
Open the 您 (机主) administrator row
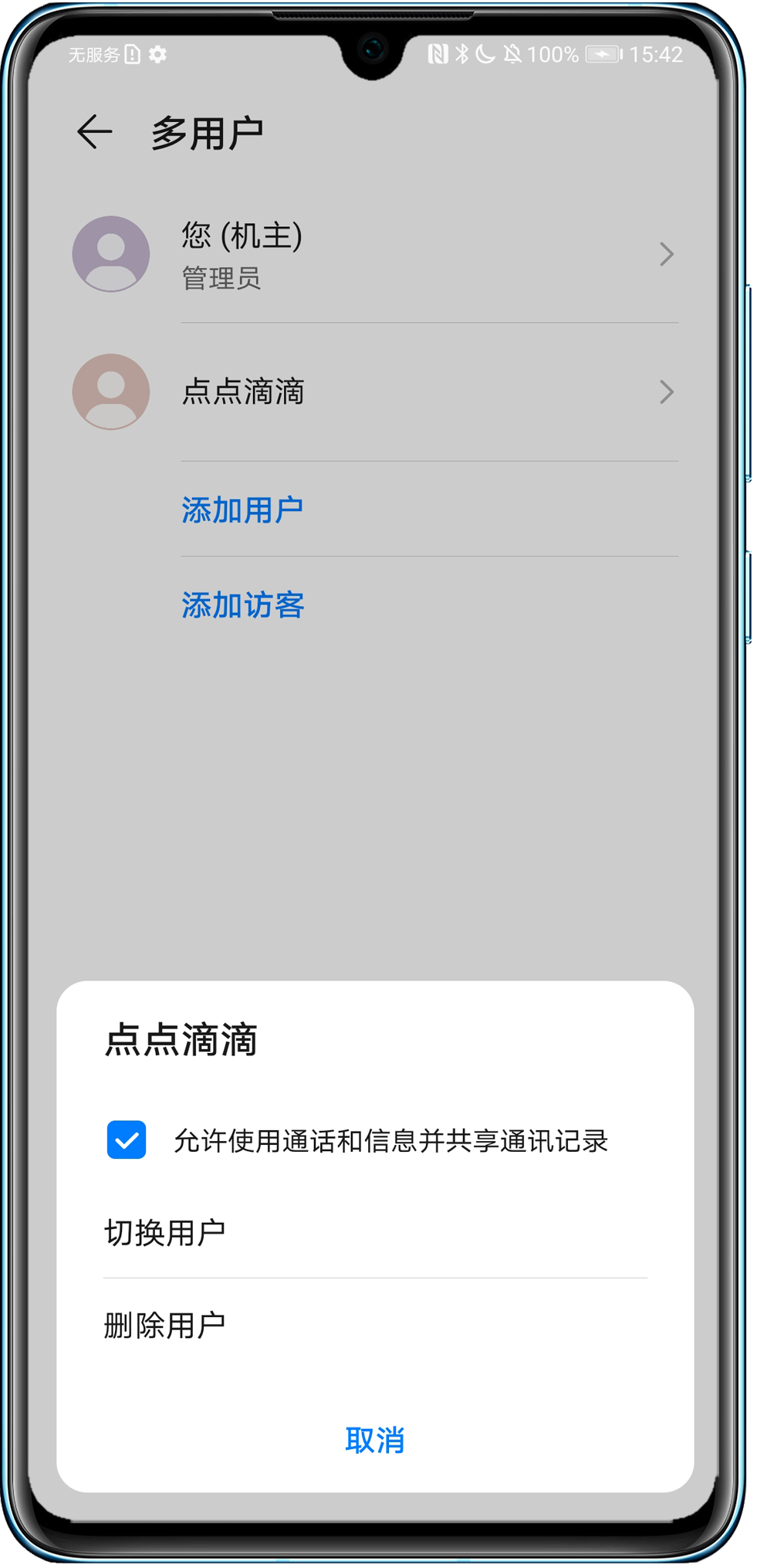[375, 254]
